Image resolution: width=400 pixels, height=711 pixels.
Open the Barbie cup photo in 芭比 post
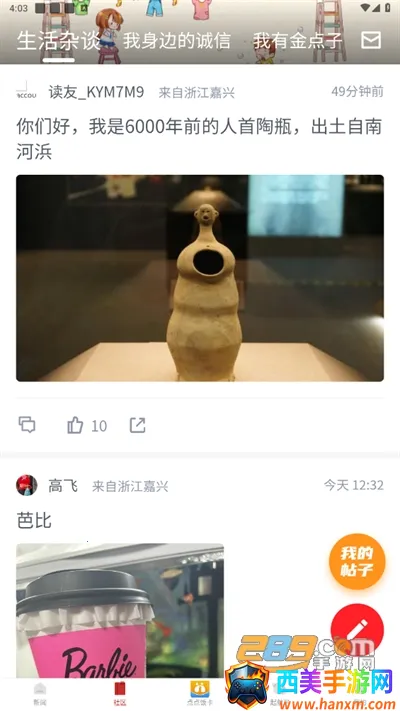point(120,610)
